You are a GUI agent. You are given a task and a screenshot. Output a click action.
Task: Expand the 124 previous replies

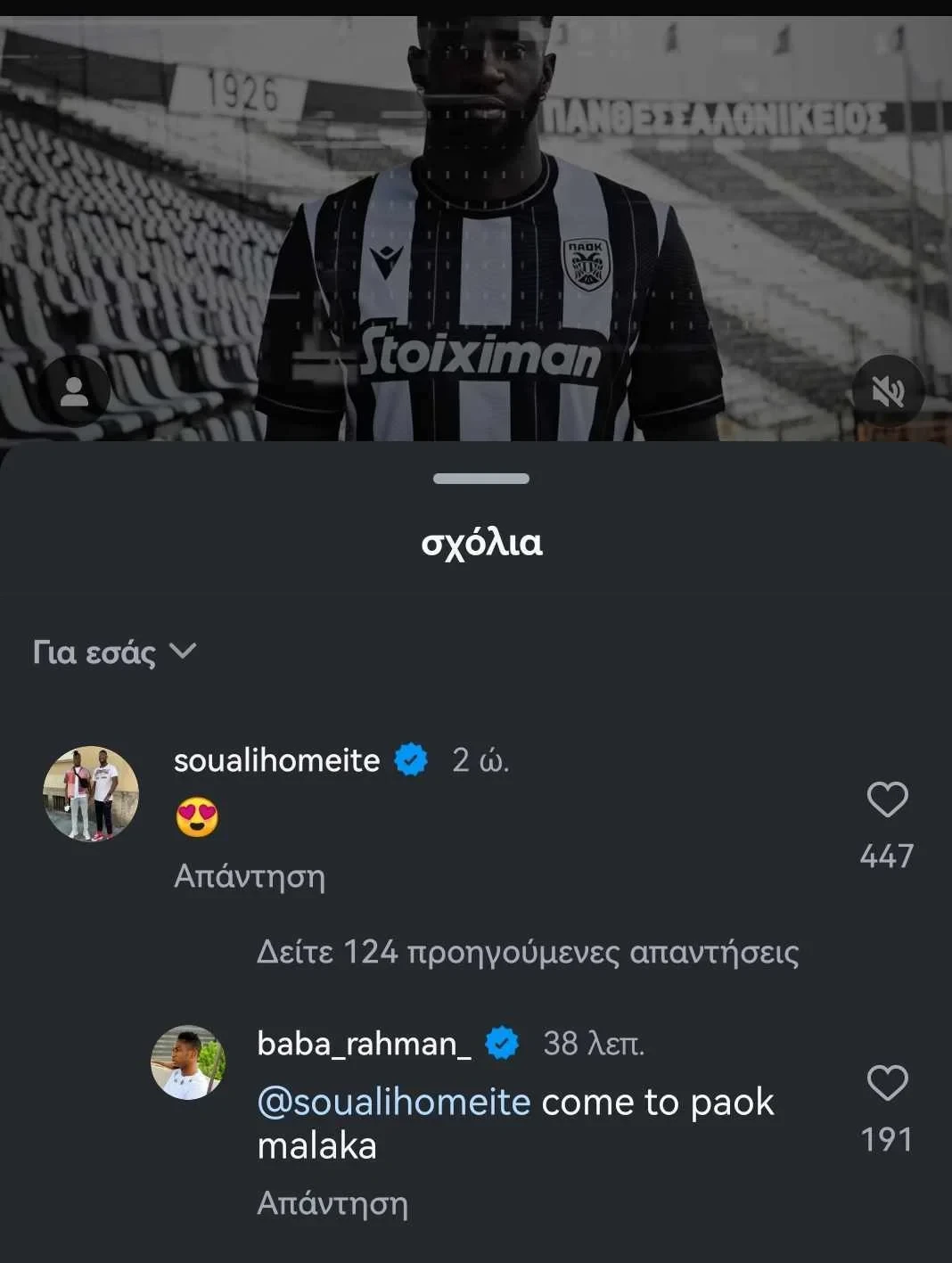pos(527,952)
